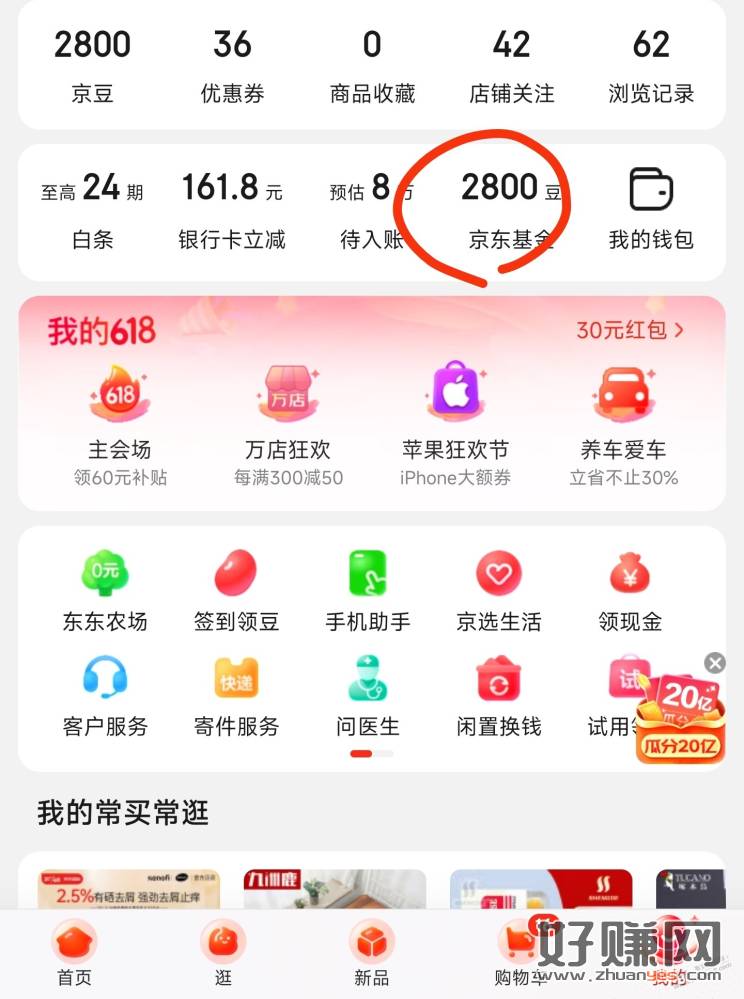This screenshot has width=744, height=999.
Task: Open 我的钱包 wallet
Action: tap(651, 211)
